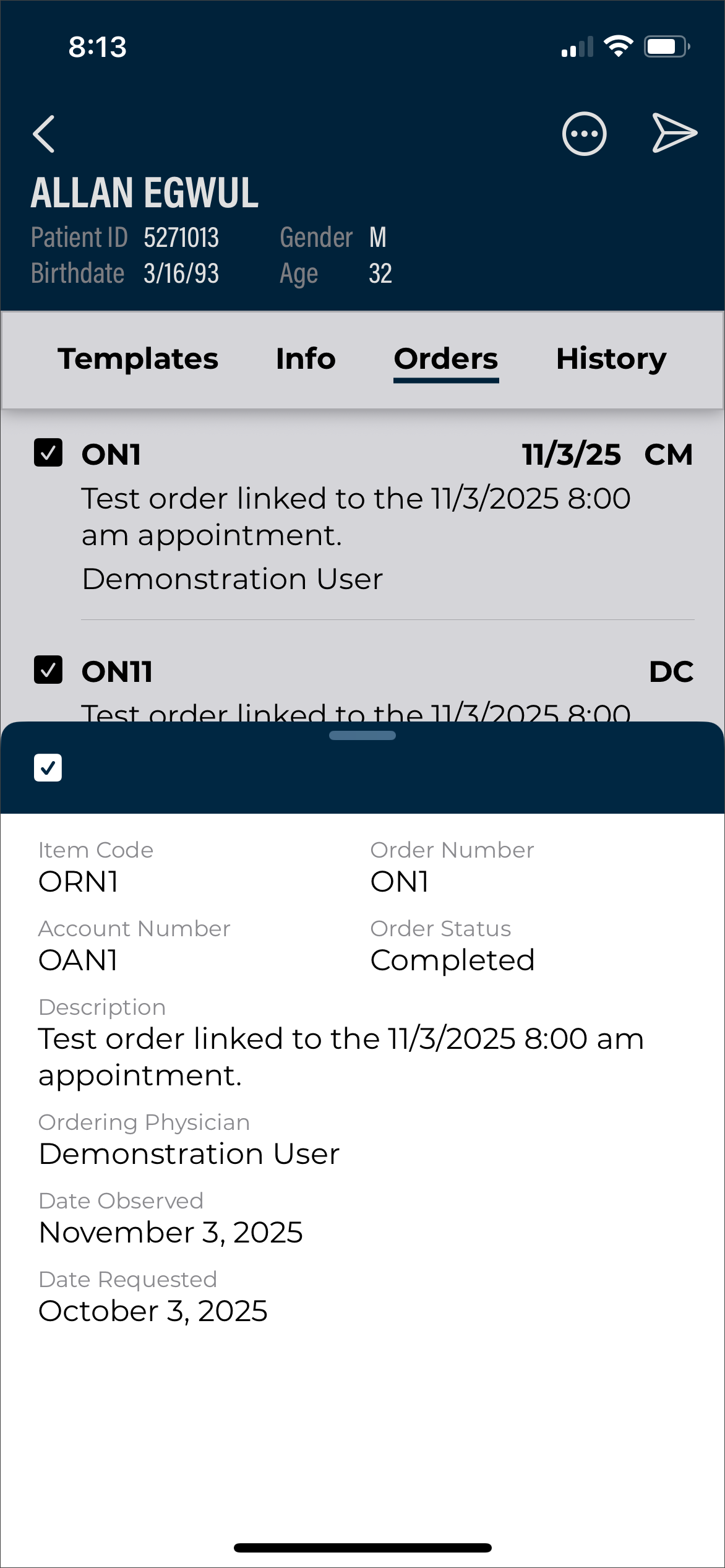
Task: Select the Orders tab
Action: click(x=446, y=359)
